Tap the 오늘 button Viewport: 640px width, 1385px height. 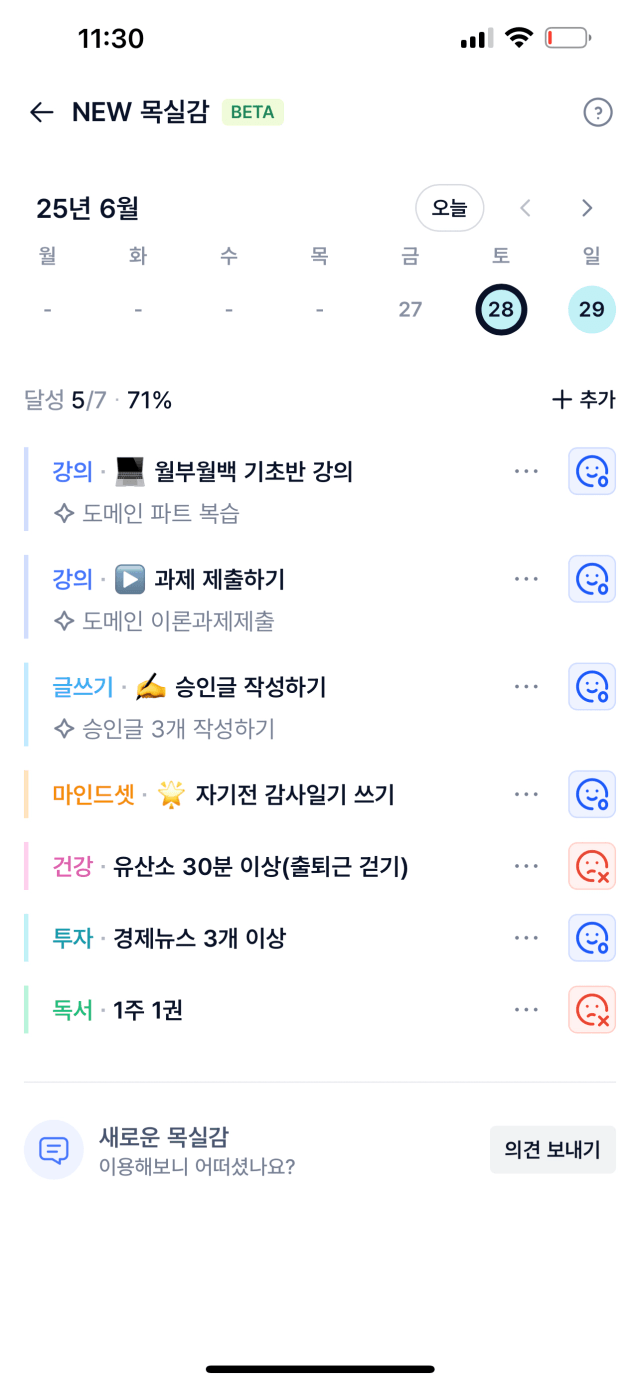[450, 208]
